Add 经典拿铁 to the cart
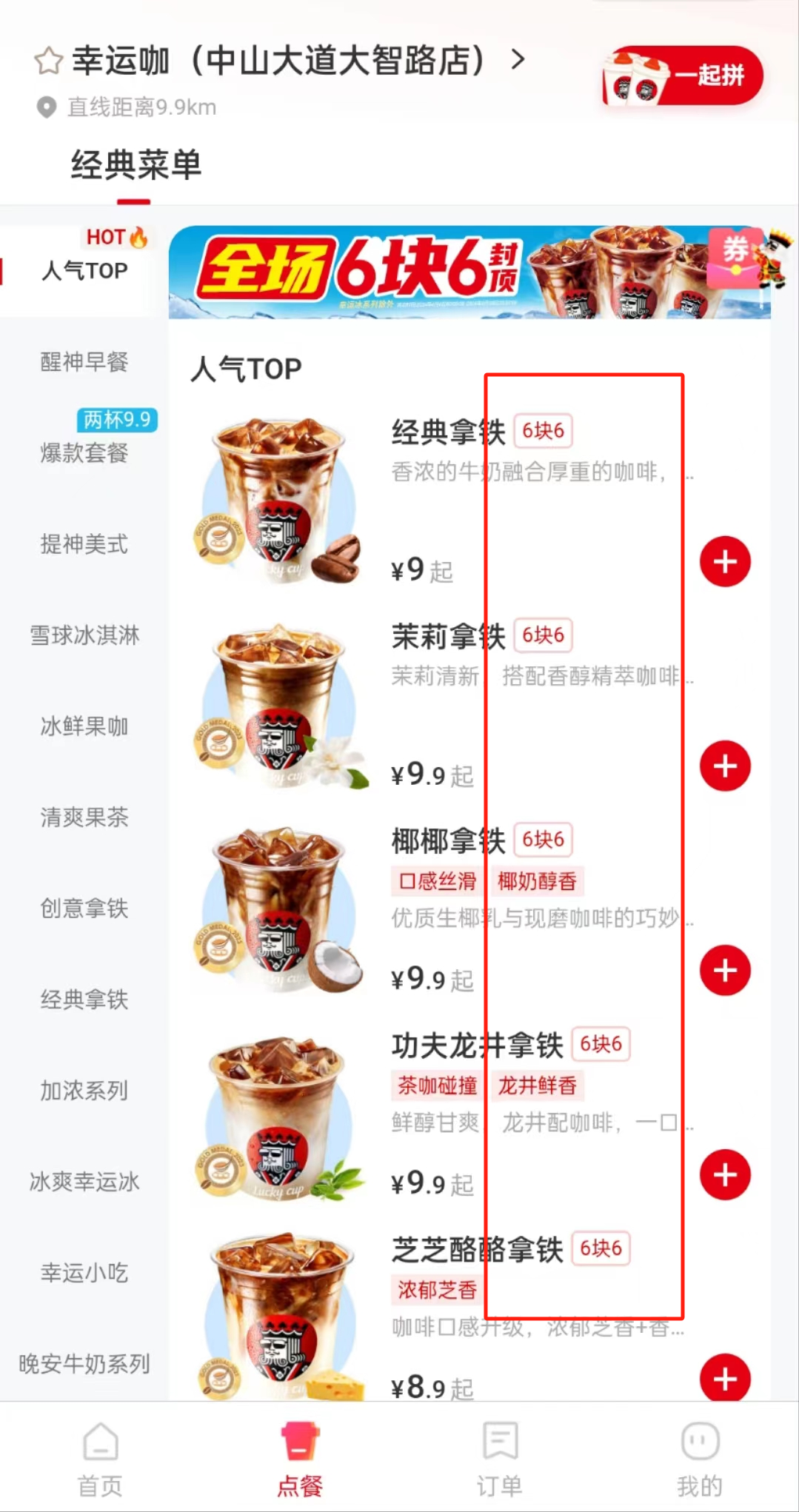Image resolution: width=799 pixels, height=1512 pixels. [x=725, y=561]
